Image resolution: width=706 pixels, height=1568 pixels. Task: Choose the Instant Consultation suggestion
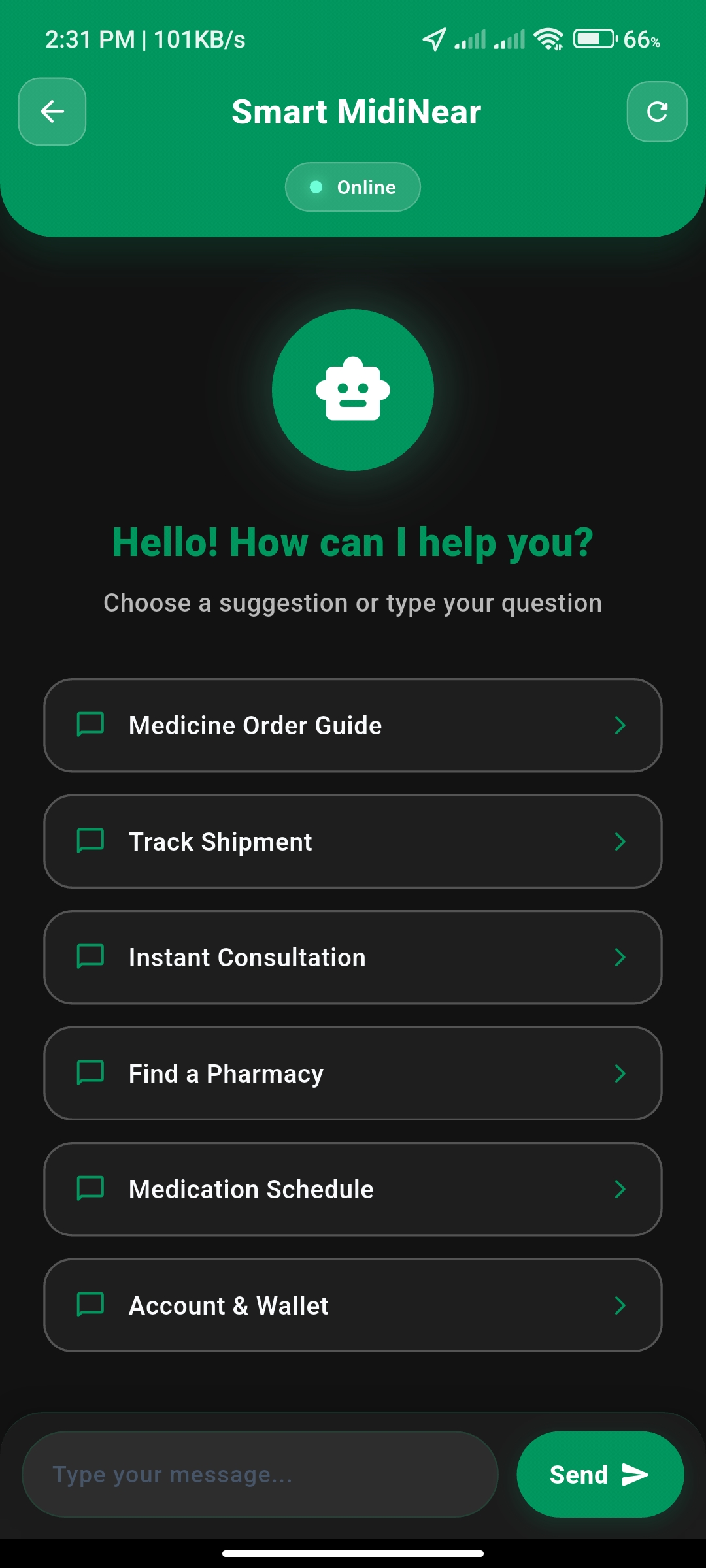353,957
